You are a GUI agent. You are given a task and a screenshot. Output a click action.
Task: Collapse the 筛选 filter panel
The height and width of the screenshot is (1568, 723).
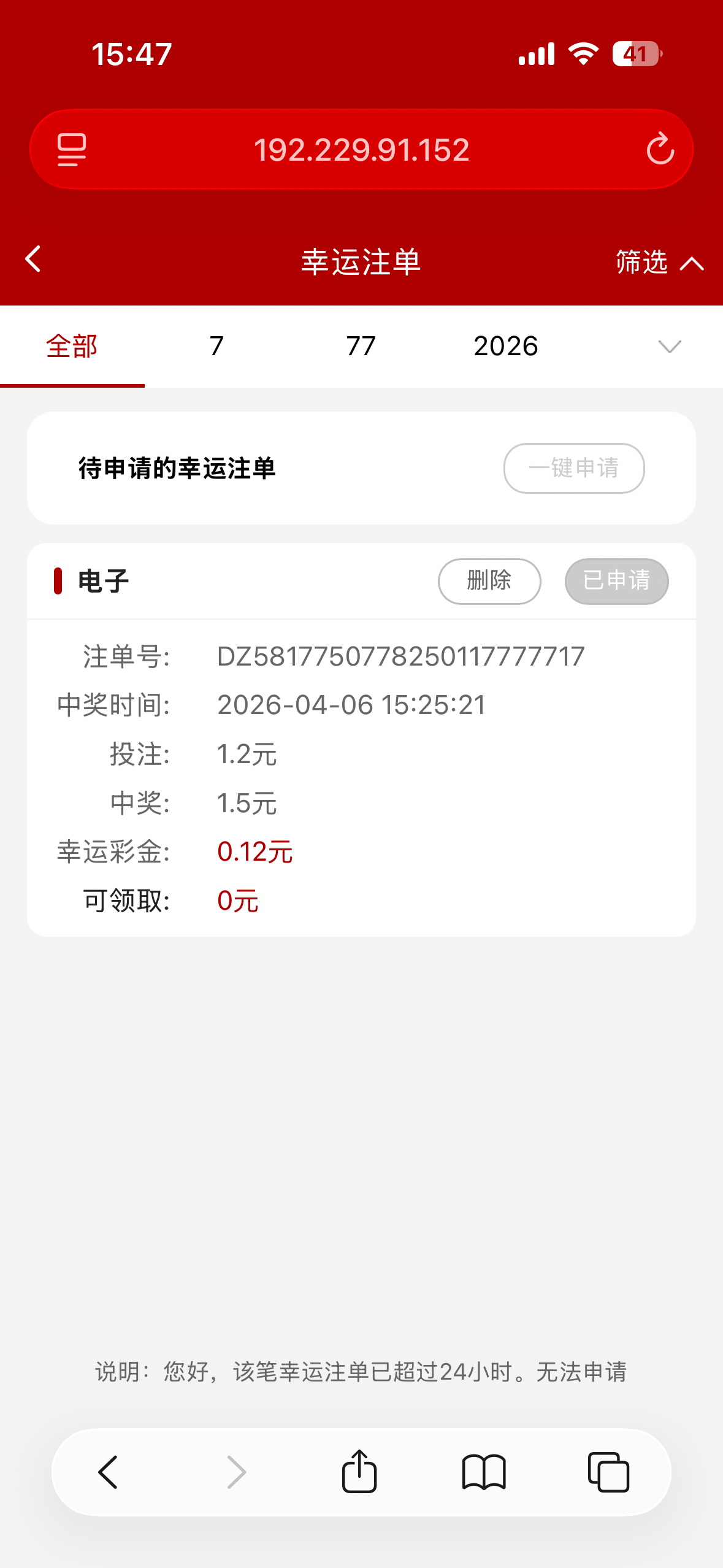pos(659,263)
